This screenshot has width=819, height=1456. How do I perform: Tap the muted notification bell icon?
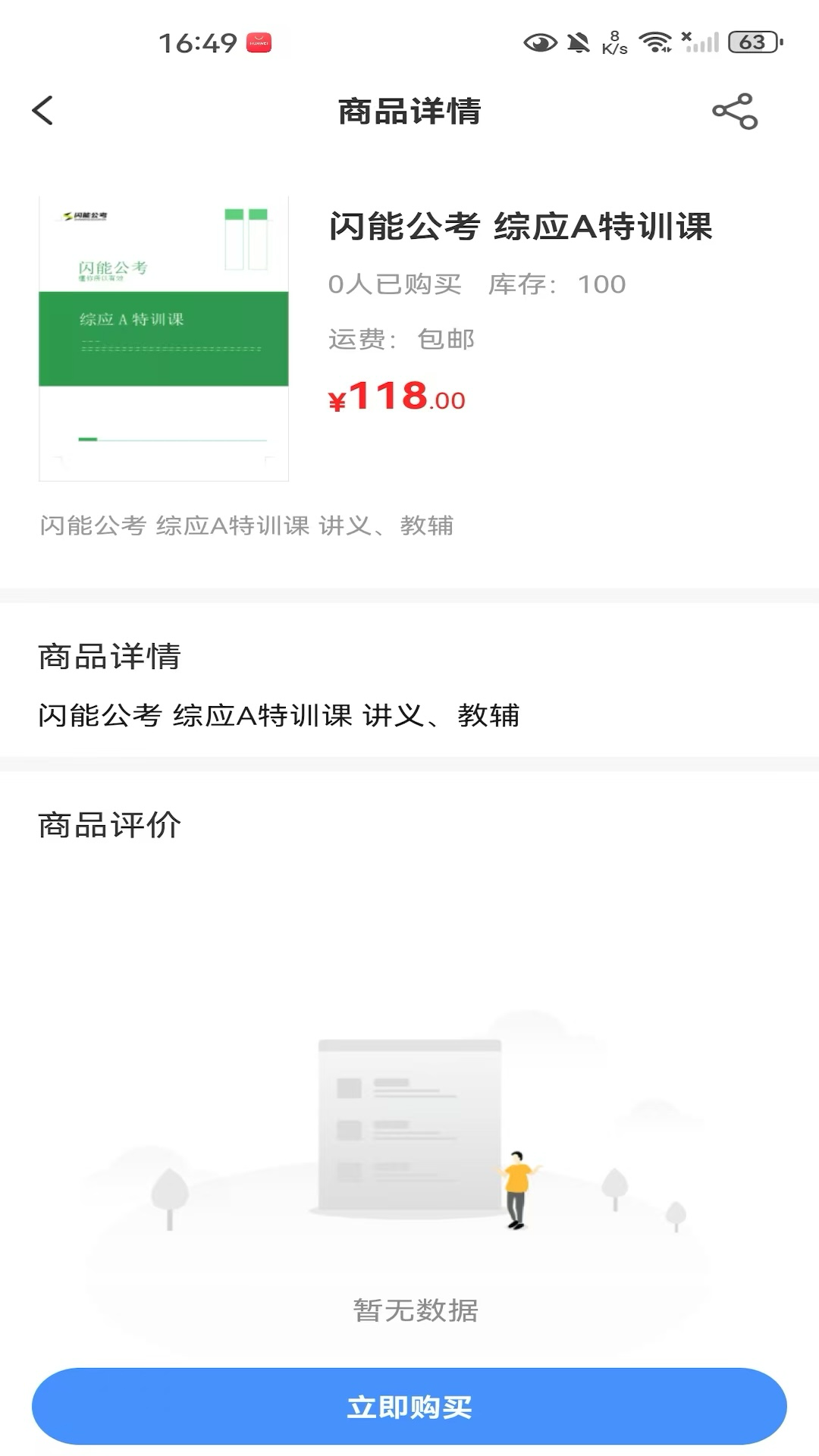(x=578, y=43)
